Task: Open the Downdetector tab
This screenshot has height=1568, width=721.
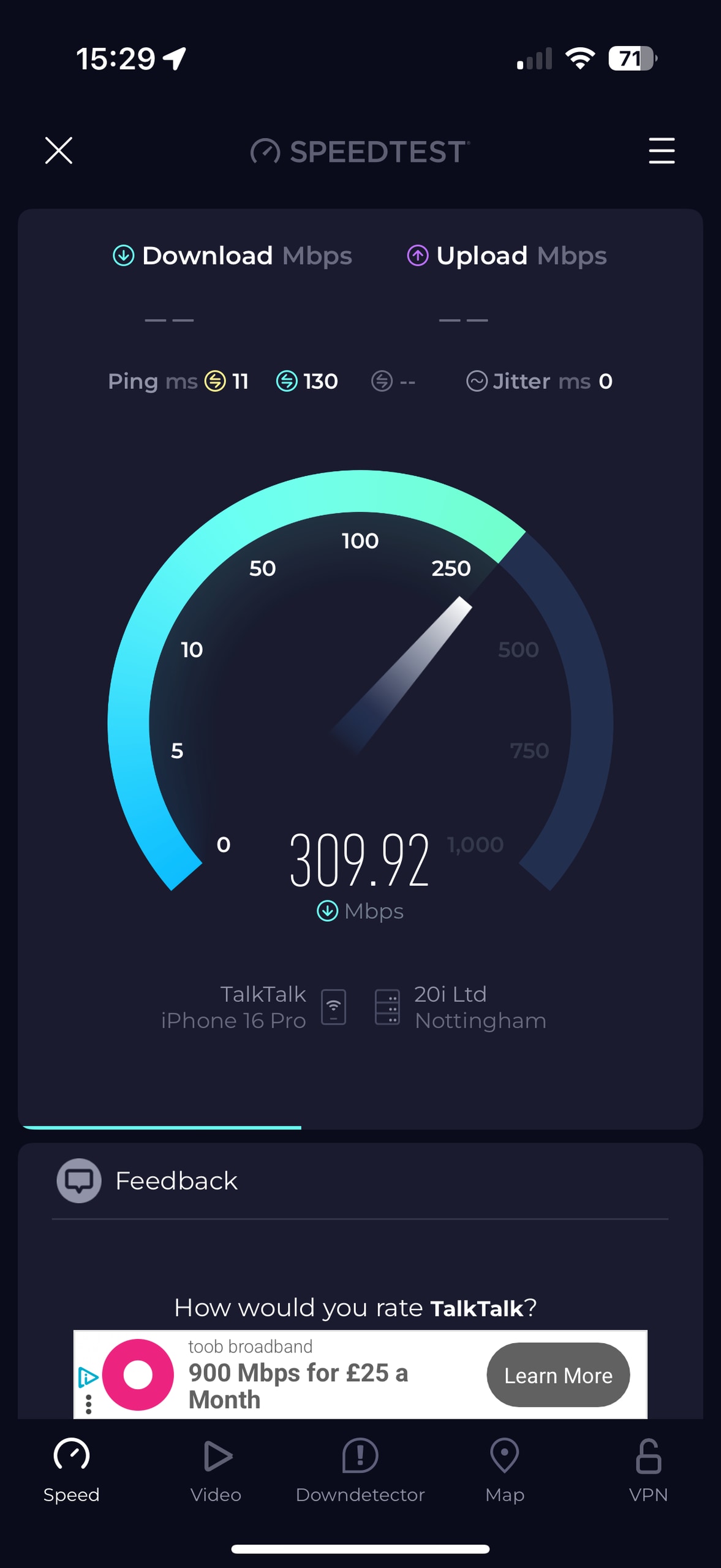Action: [360, 1471]
